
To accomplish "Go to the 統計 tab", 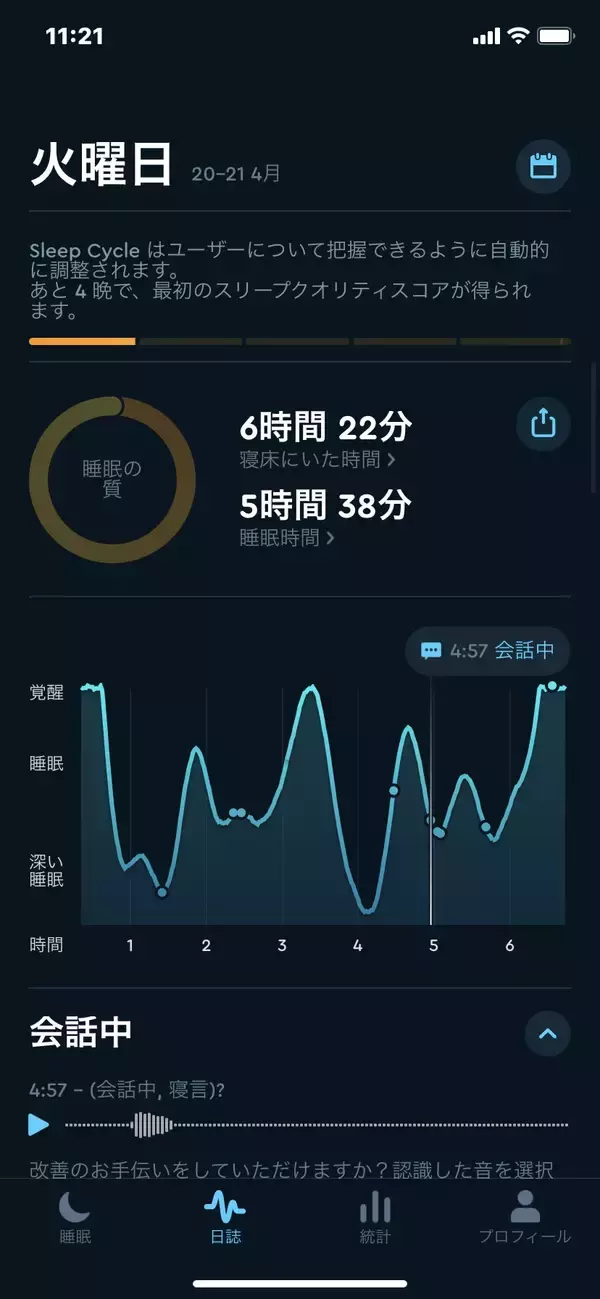I will 375,1217.
